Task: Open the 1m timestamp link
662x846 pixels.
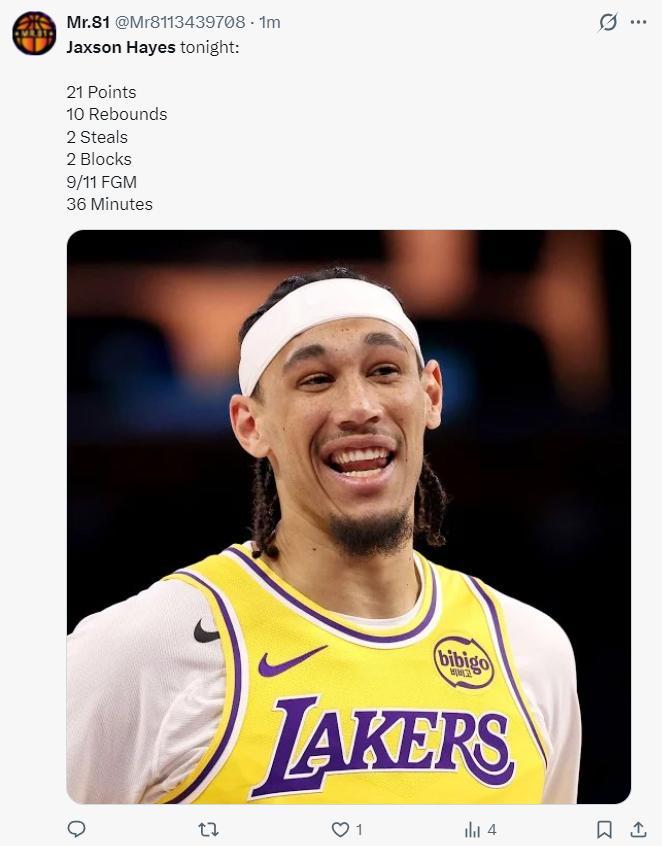Action: 270,22
